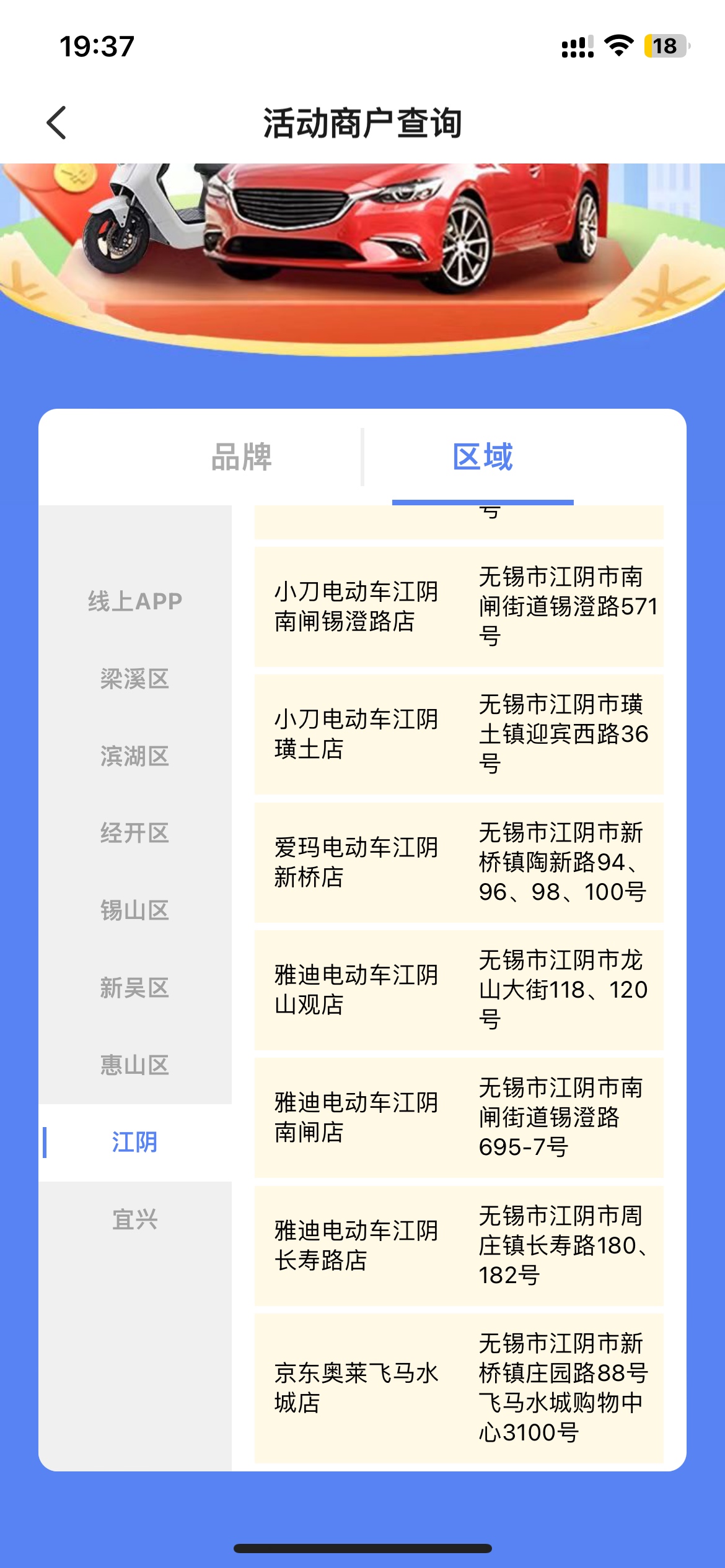Select 江阴 in the region sidebar
The width and height of the screenshot is (725, 1568).
135,1143
